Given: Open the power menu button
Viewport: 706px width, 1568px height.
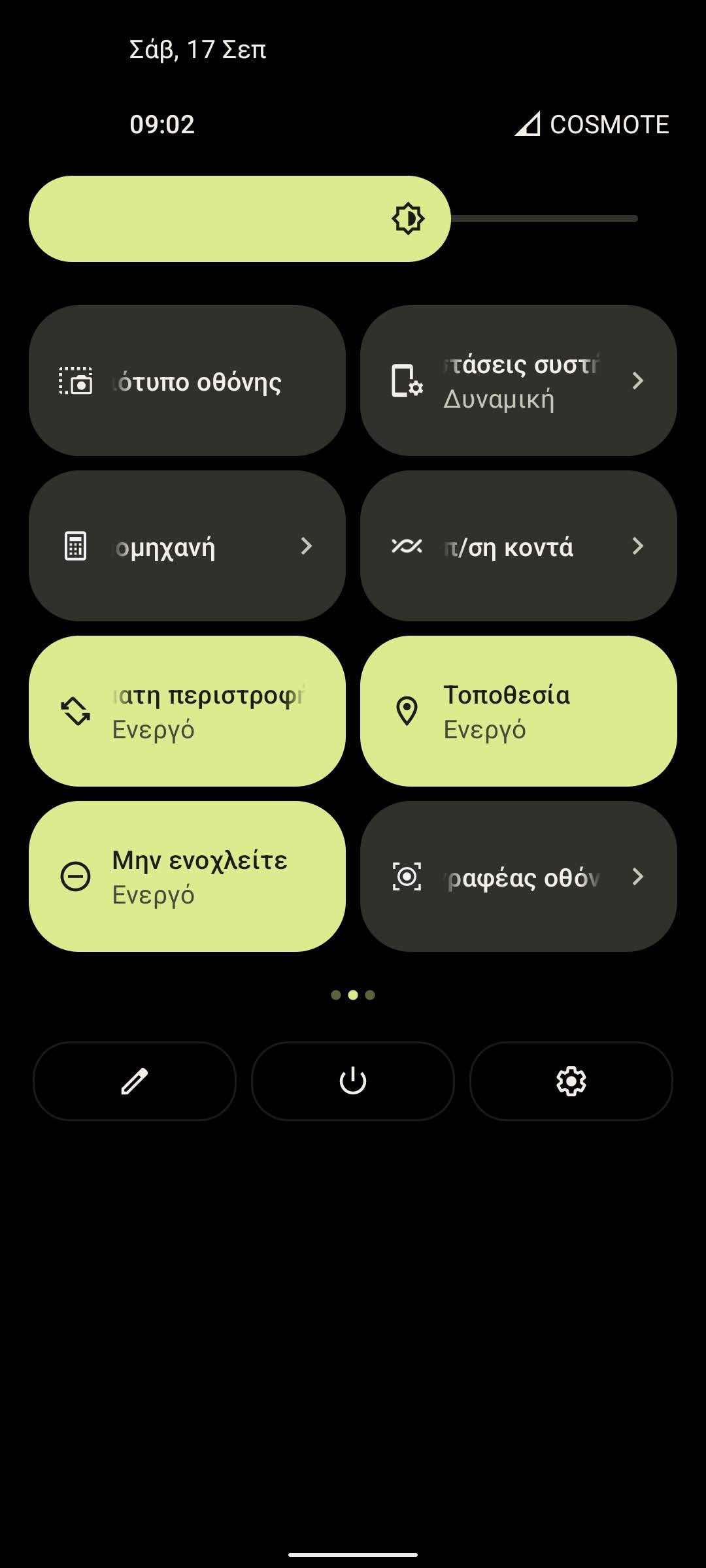Looking at the screenshot, I should click(x=353, y=1081).
